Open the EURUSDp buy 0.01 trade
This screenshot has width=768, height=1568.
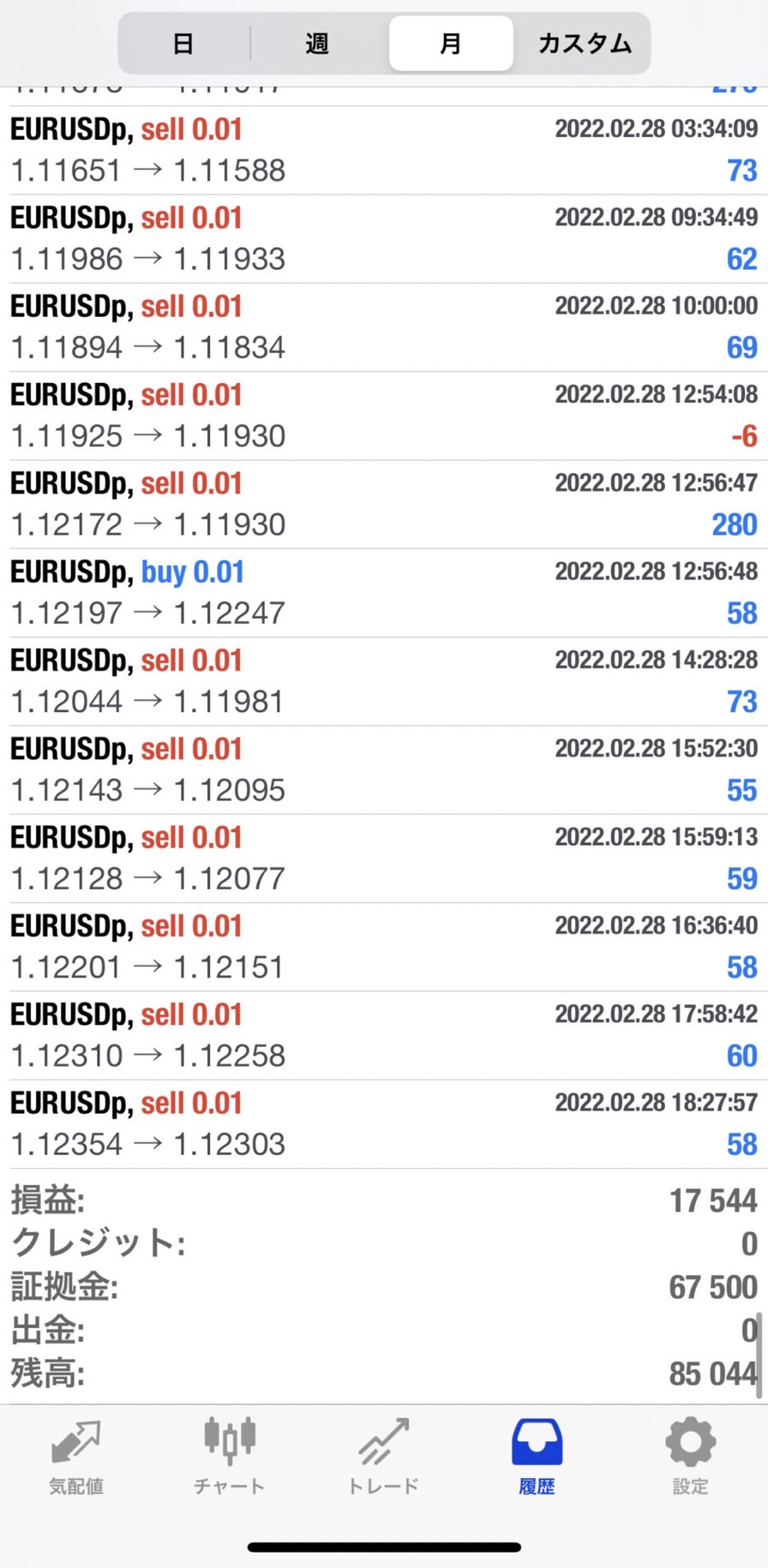pyautogui.click(x=384, y=593)
